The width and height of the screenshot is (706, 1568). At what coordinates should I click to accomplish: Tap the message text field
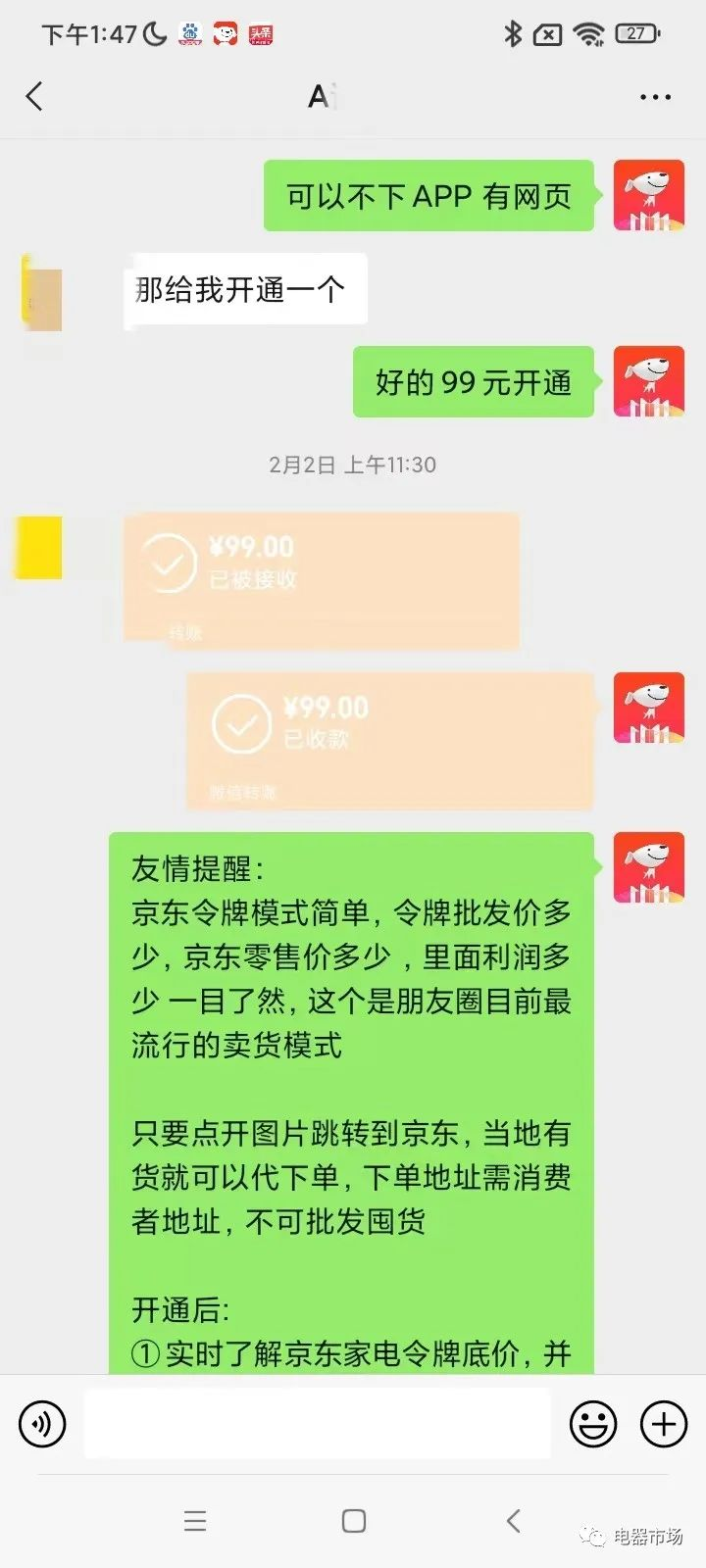coord(317,1423)
